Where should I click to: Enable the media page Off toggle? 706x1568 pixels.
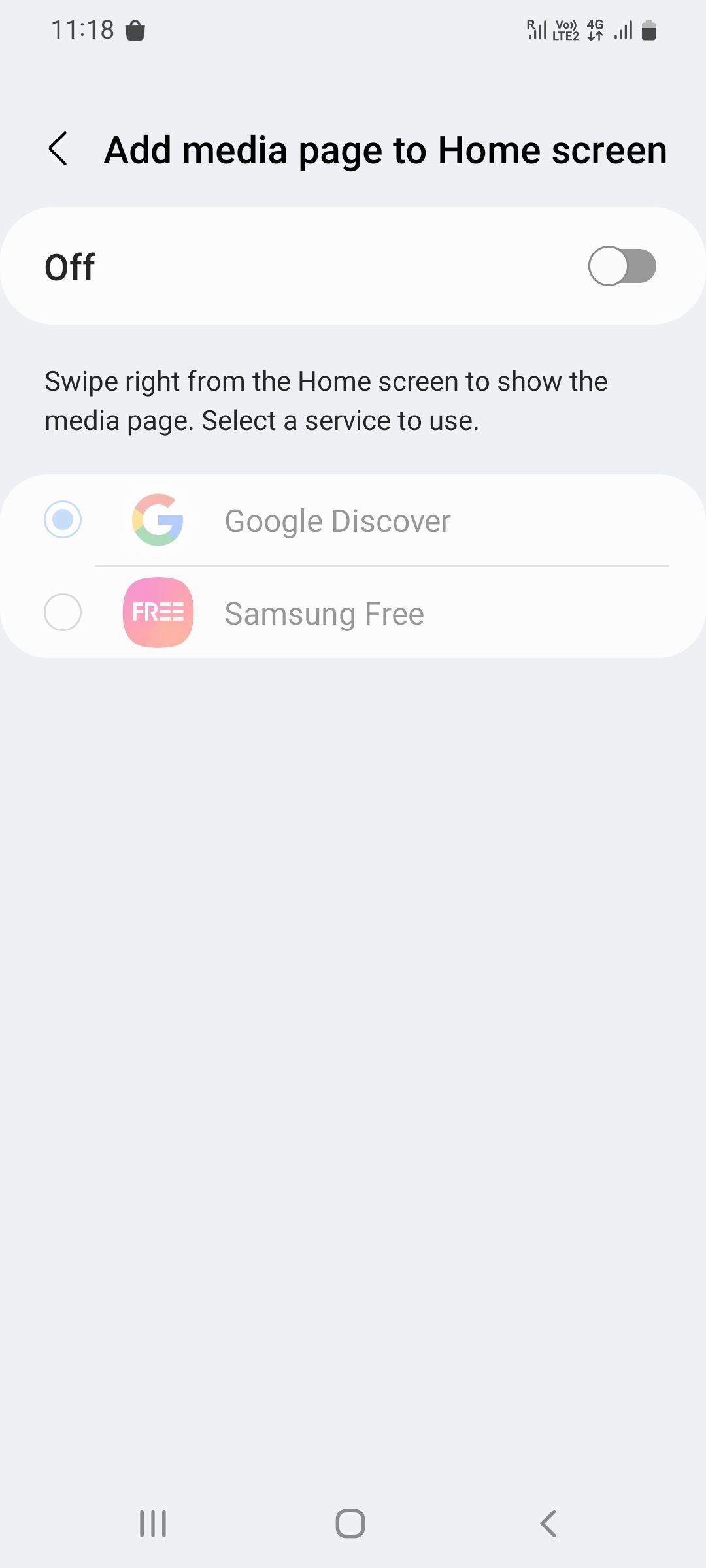(x=624, y=265)
